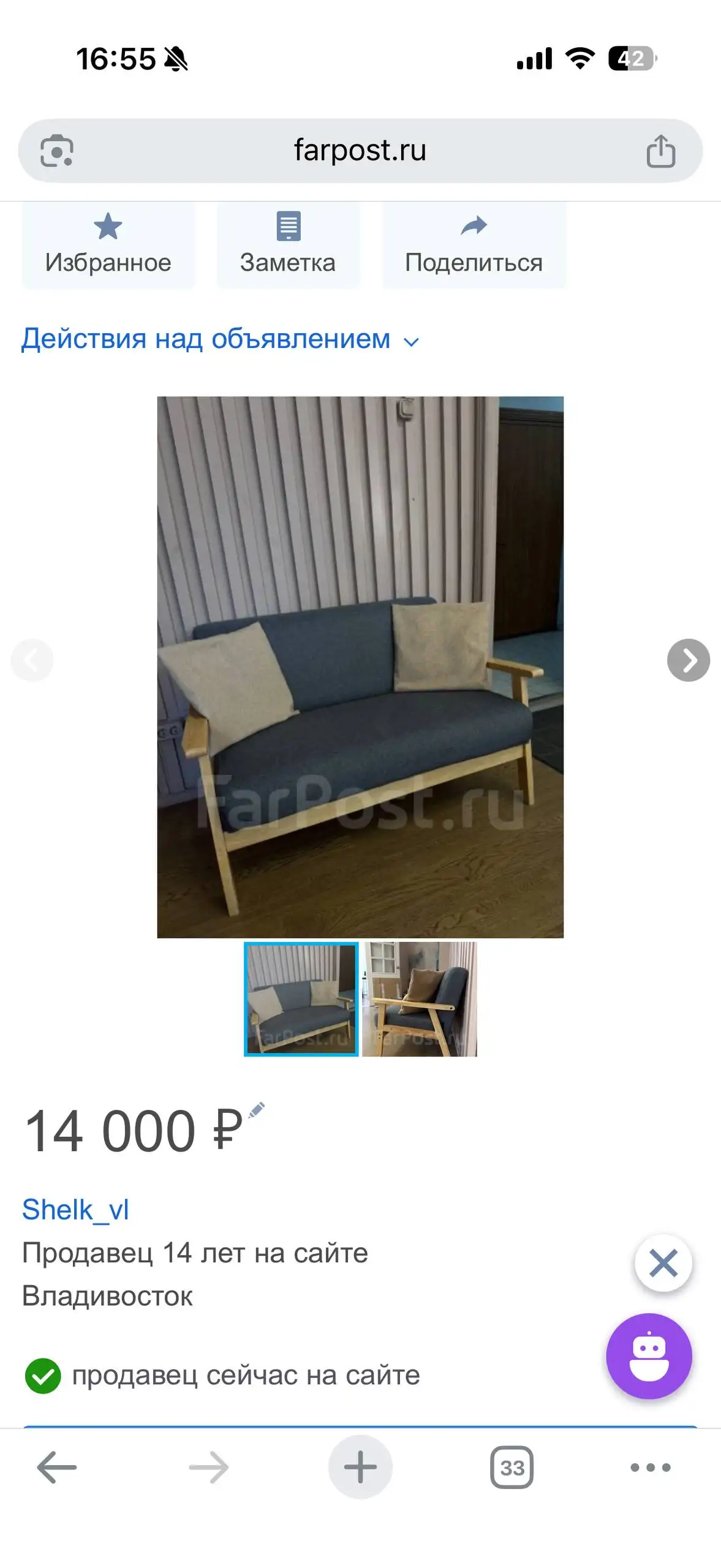This screenshot has height=1568, width=721.
Task: Open the browser share icon
Action: (x=661, y=151)
